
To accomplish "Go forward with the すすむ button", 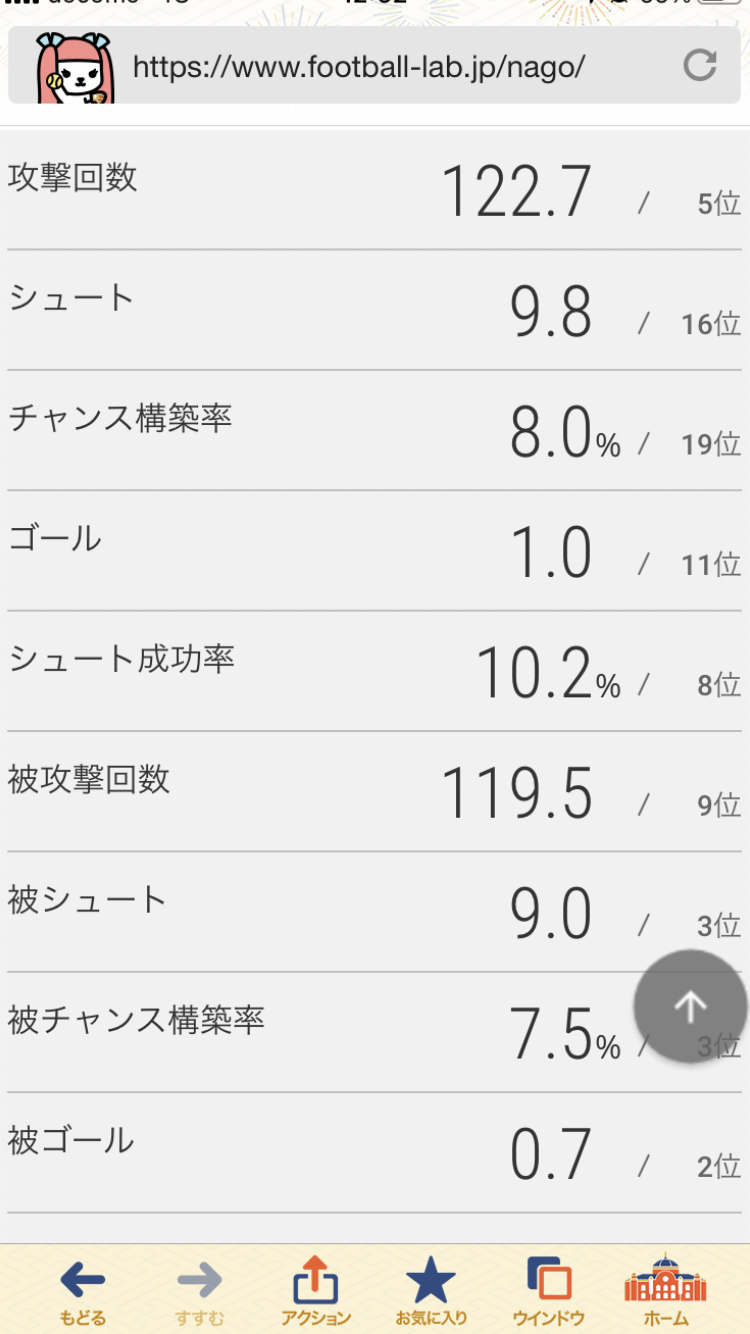I will [199, 1291].
